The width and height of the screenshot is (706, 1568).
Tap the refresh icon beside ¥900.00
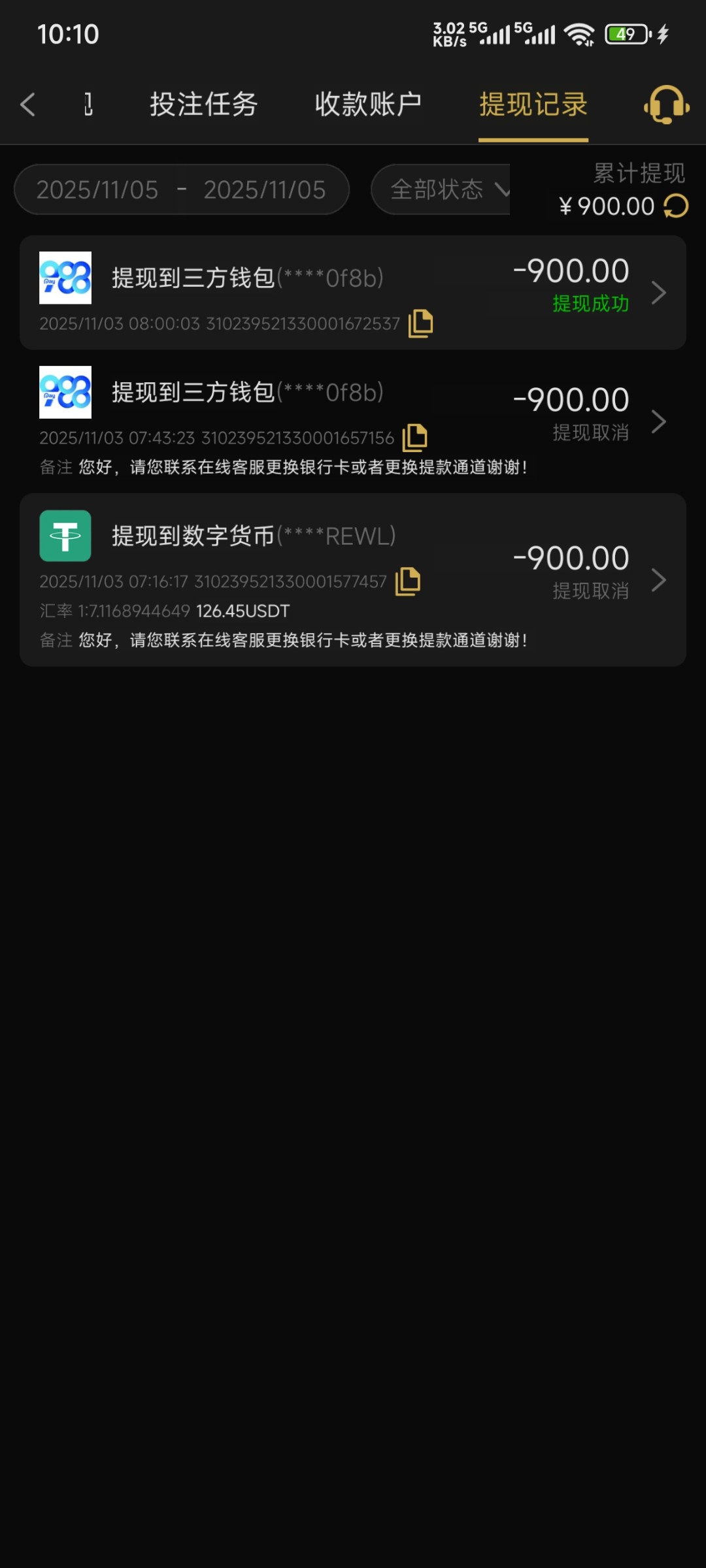[675, 206]
